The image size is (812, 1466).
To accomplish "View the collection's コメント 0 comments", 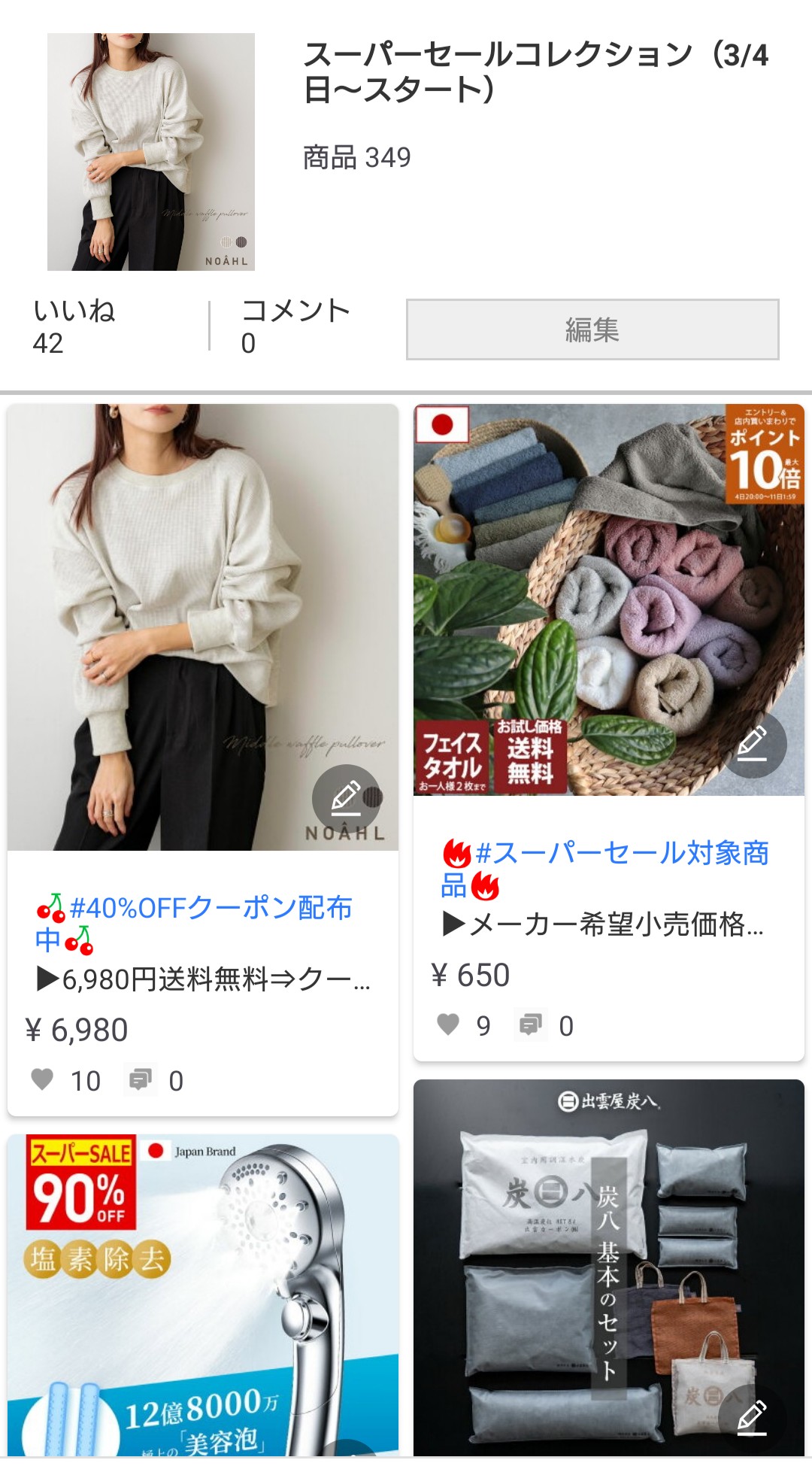I will [x=295, y=326].
